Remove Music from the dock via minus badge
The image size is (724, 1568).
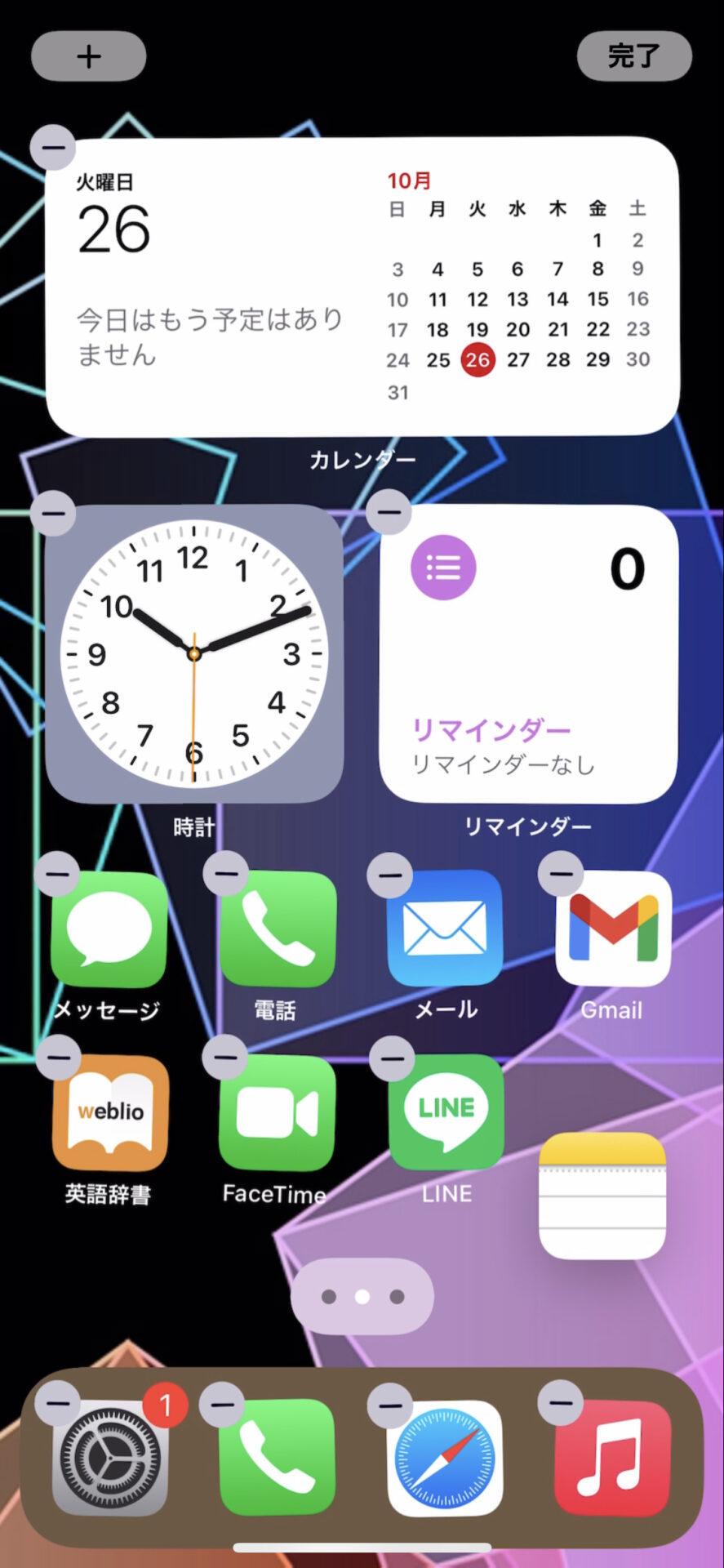tap(561, 1403)
